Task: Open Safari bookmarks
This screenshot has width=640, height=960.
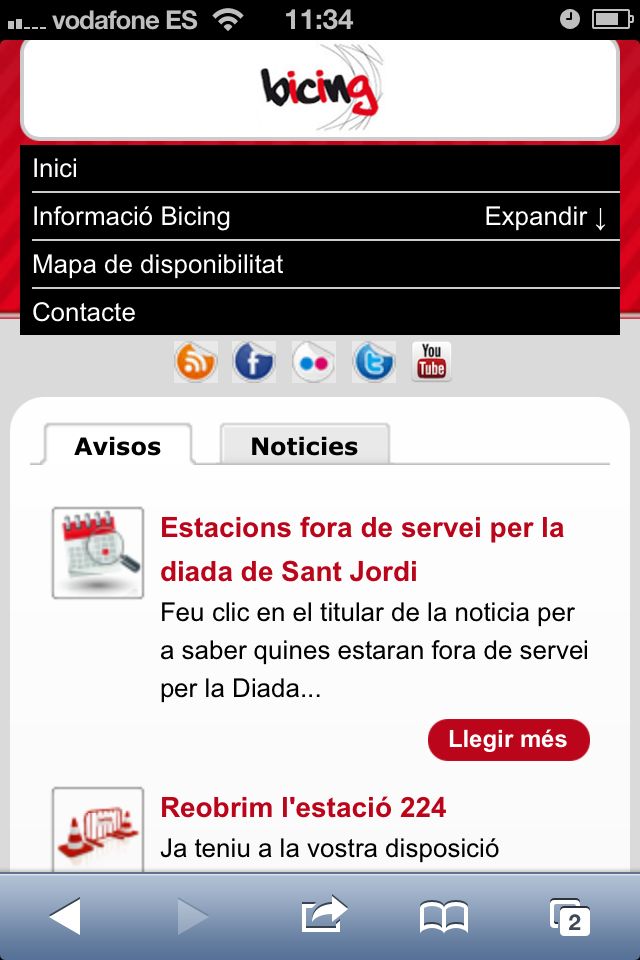Action: 444,916
